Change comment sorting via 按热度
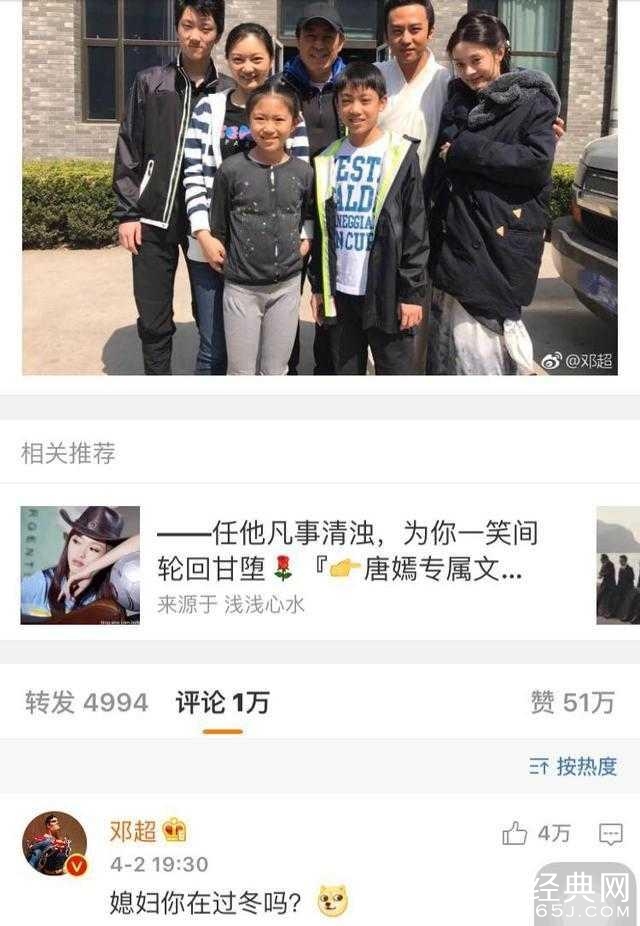 573,767
